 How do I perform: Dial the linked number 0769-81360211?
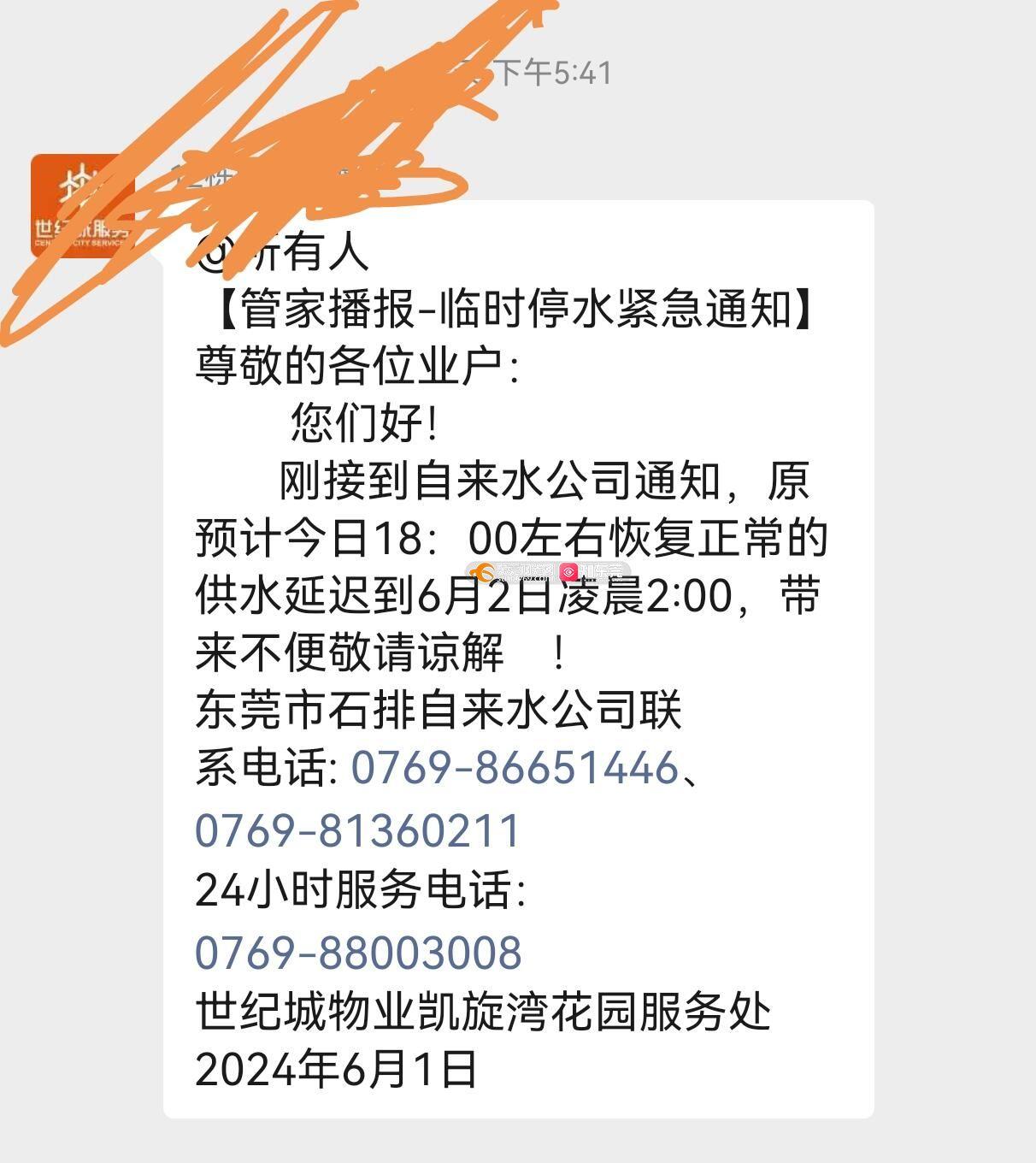(x=357, y=831)
